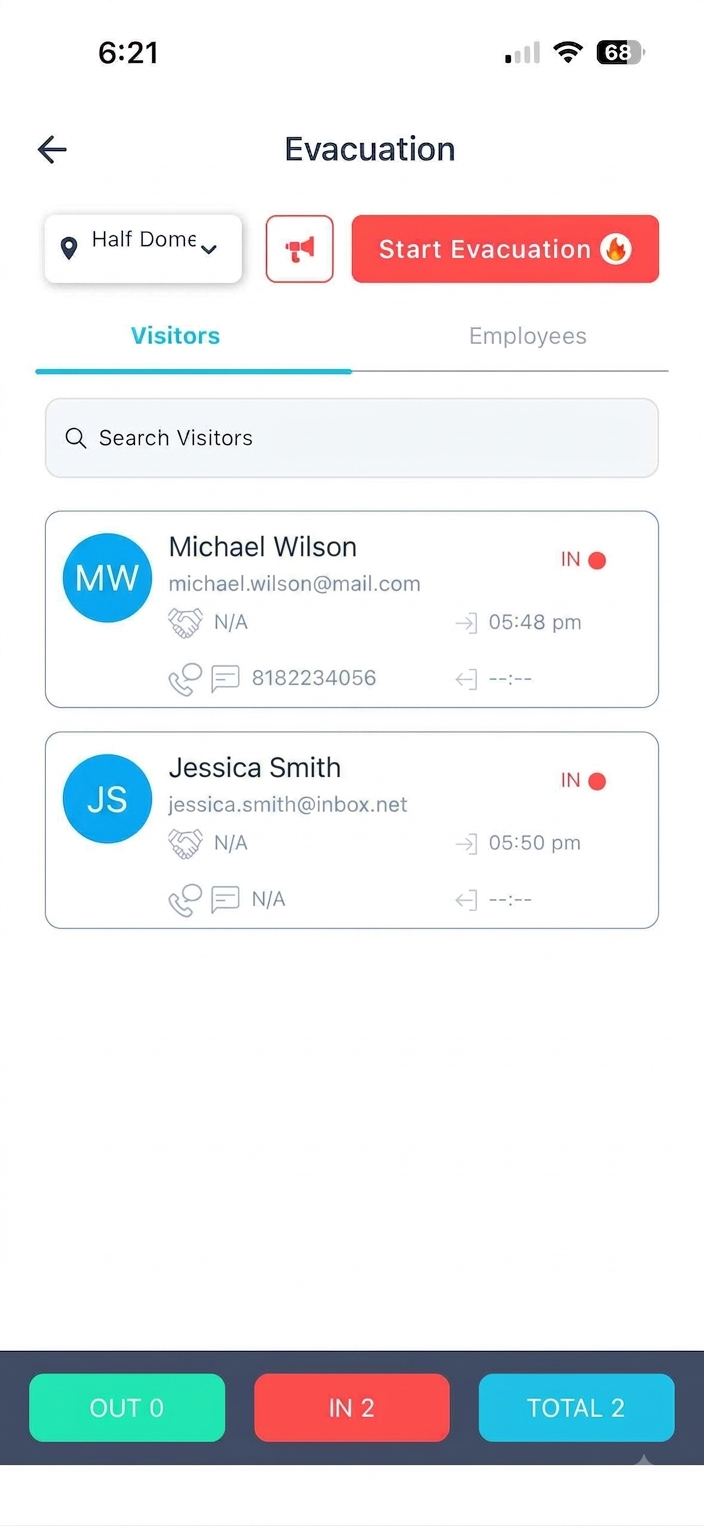Call Michael Wilson via phone icon
Screen dimensions: 704x1526
(185, 679)
